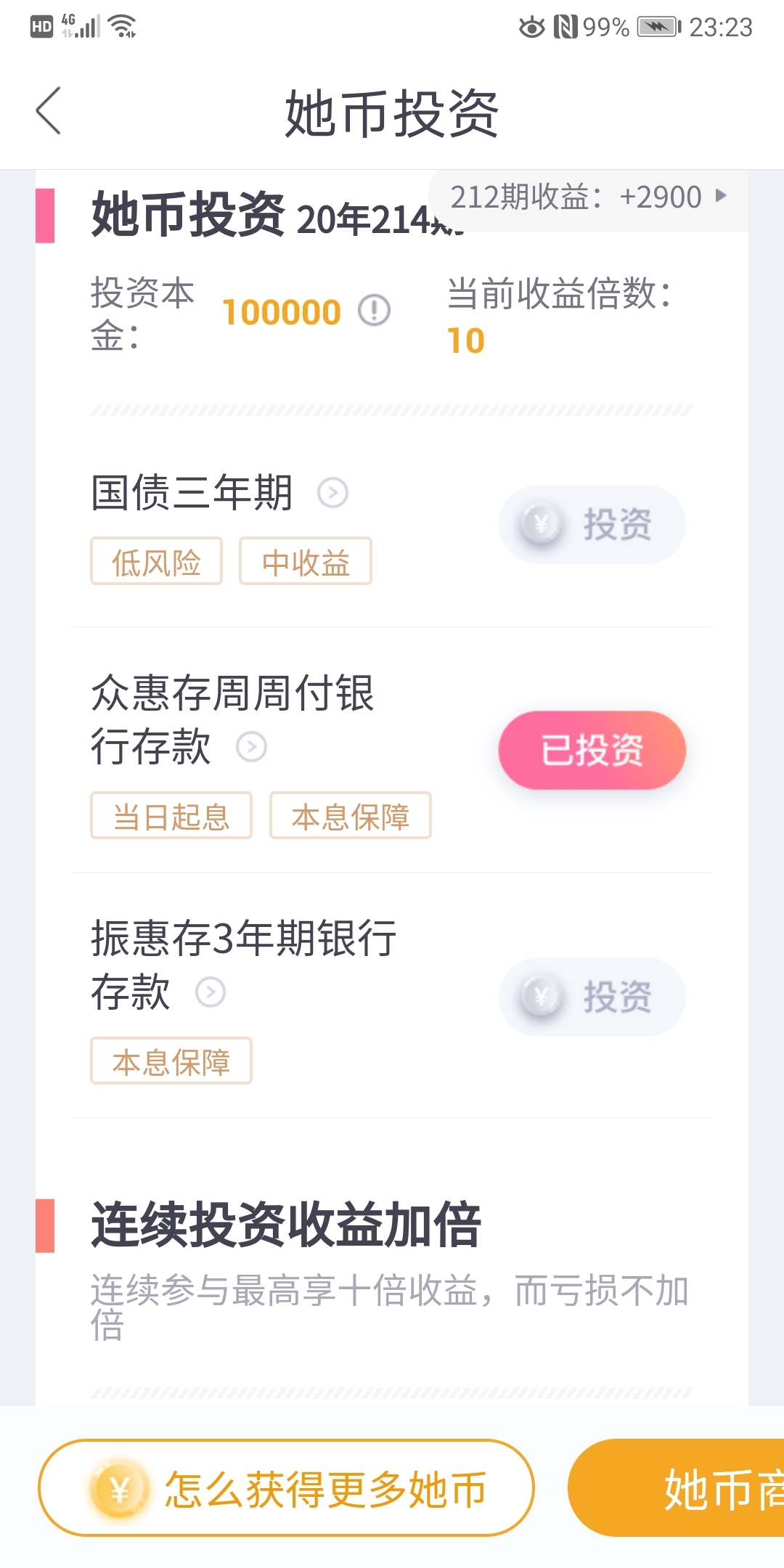Screen dimensions: 784x1568
Task: Go back from 她币投资 page
Action: coord(49,111)
